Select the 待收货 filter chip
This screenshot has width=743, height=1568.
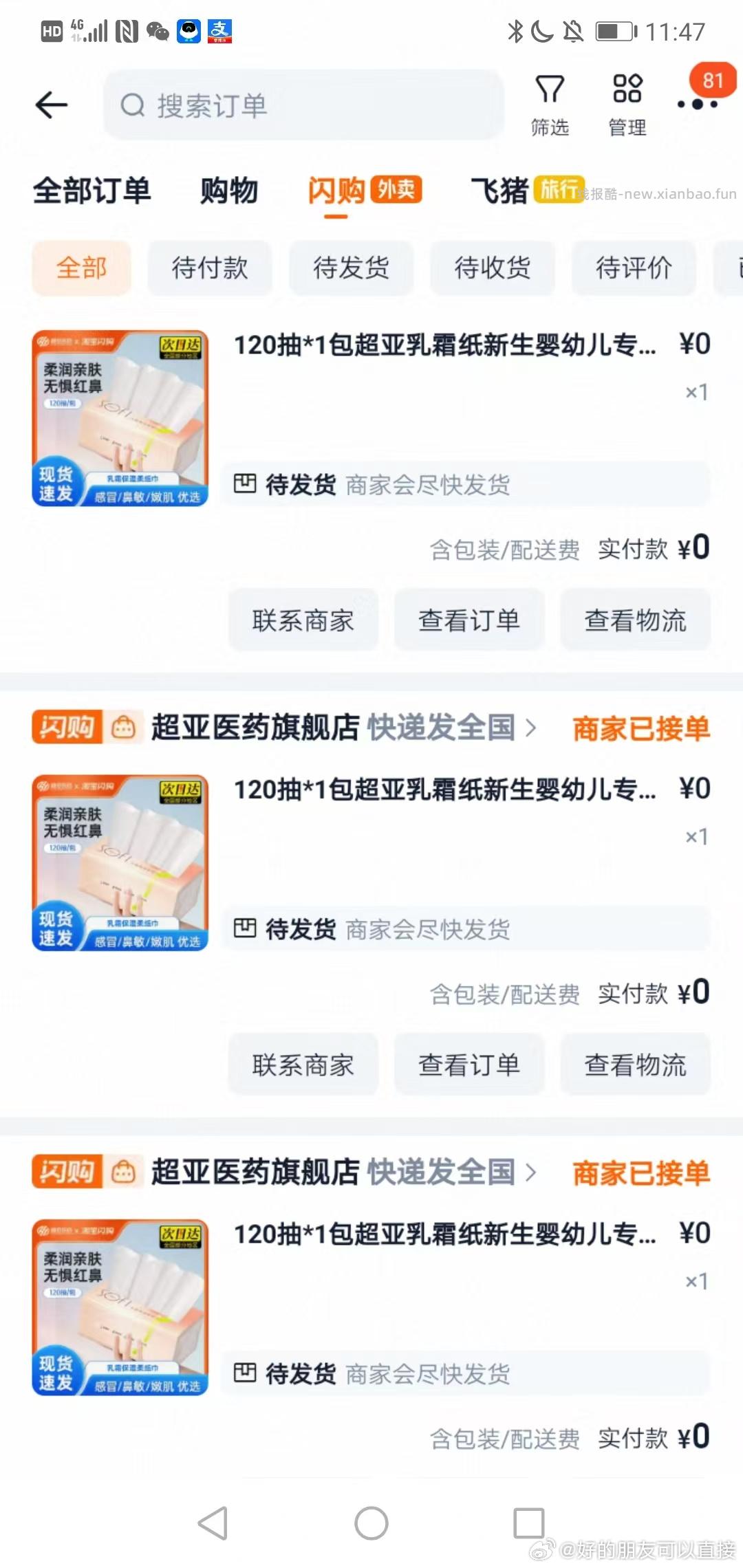[492, 269]
